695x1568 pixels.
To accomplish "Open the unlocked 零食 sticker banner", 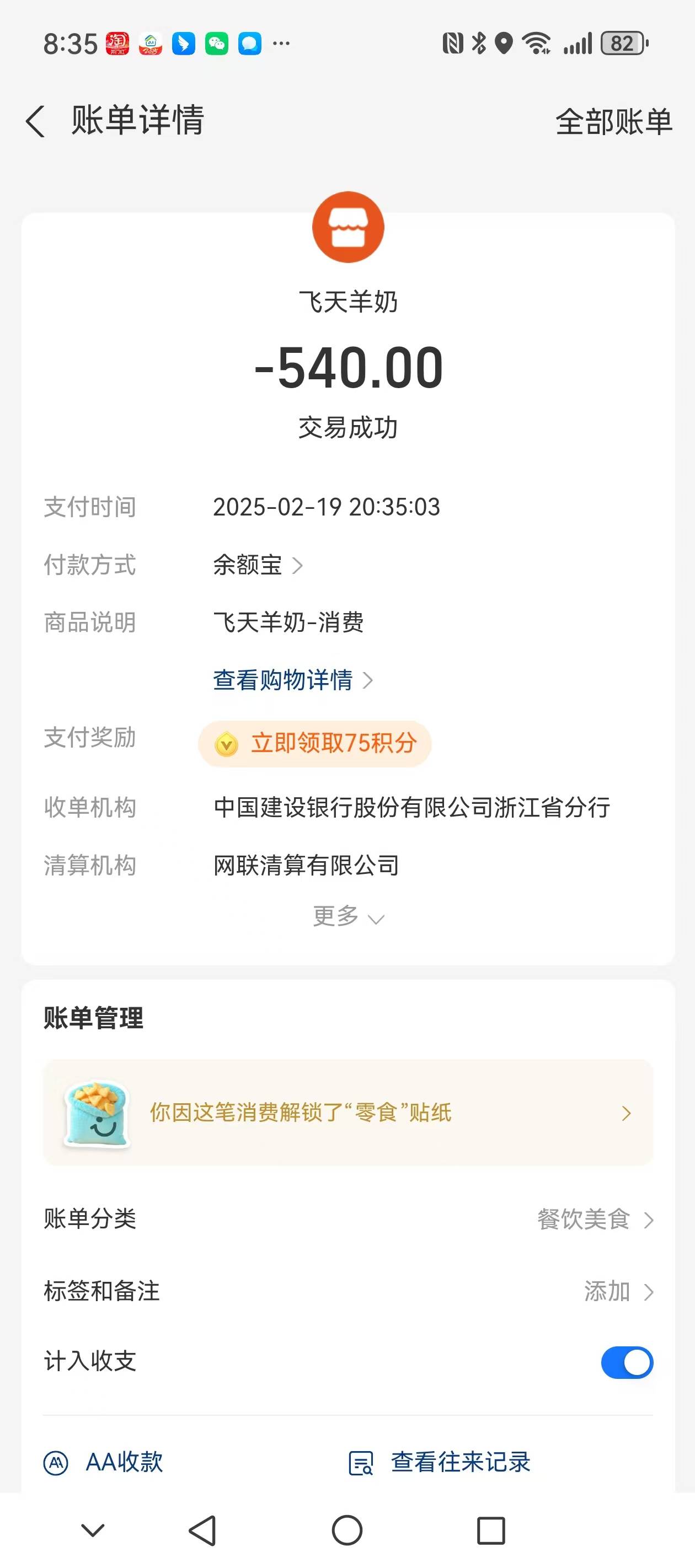I will 348,1113.
